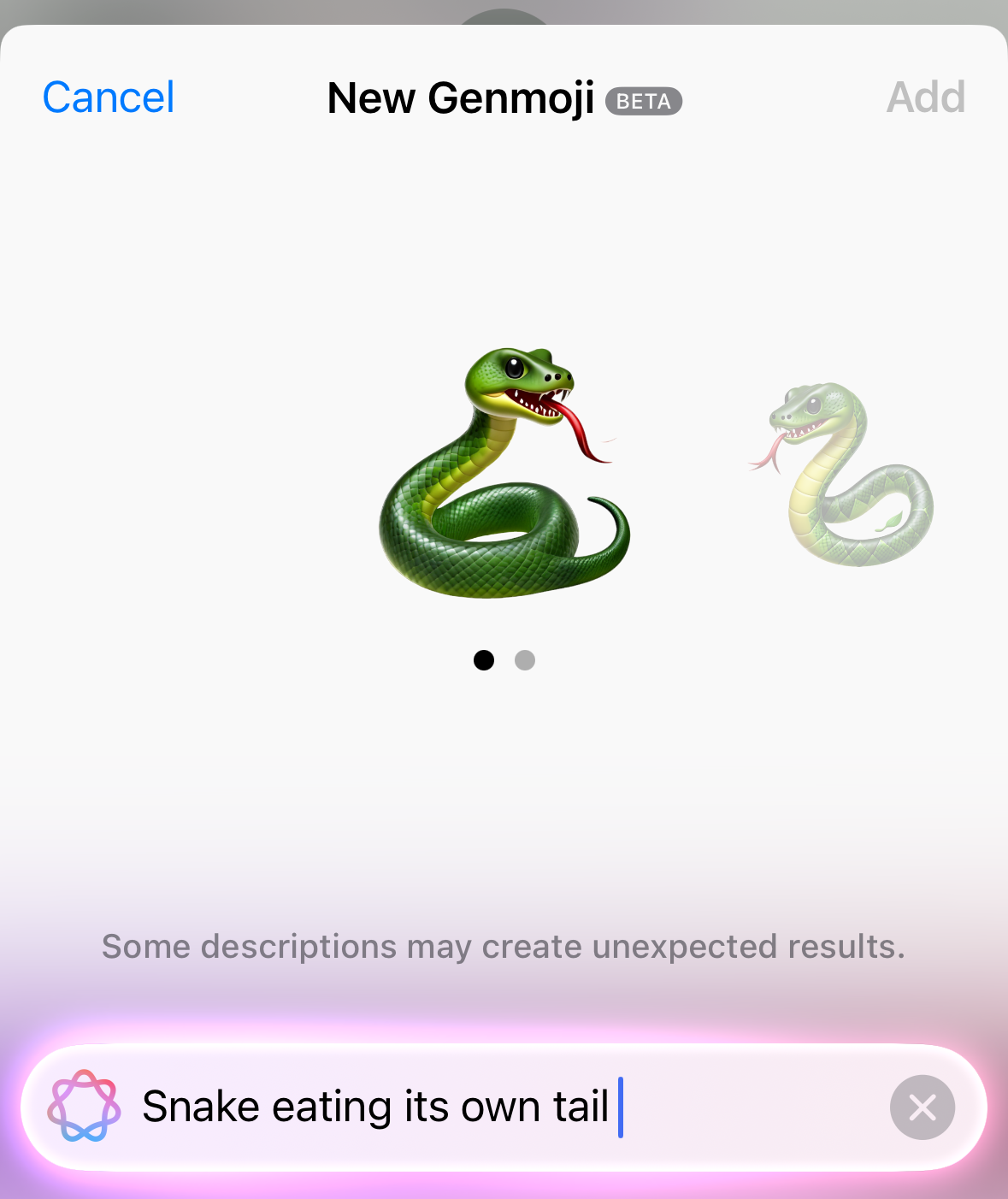The image size is (1008, 1199).
Task: Select the dark green coiled snake Genmoji
Action: point(504,474)
